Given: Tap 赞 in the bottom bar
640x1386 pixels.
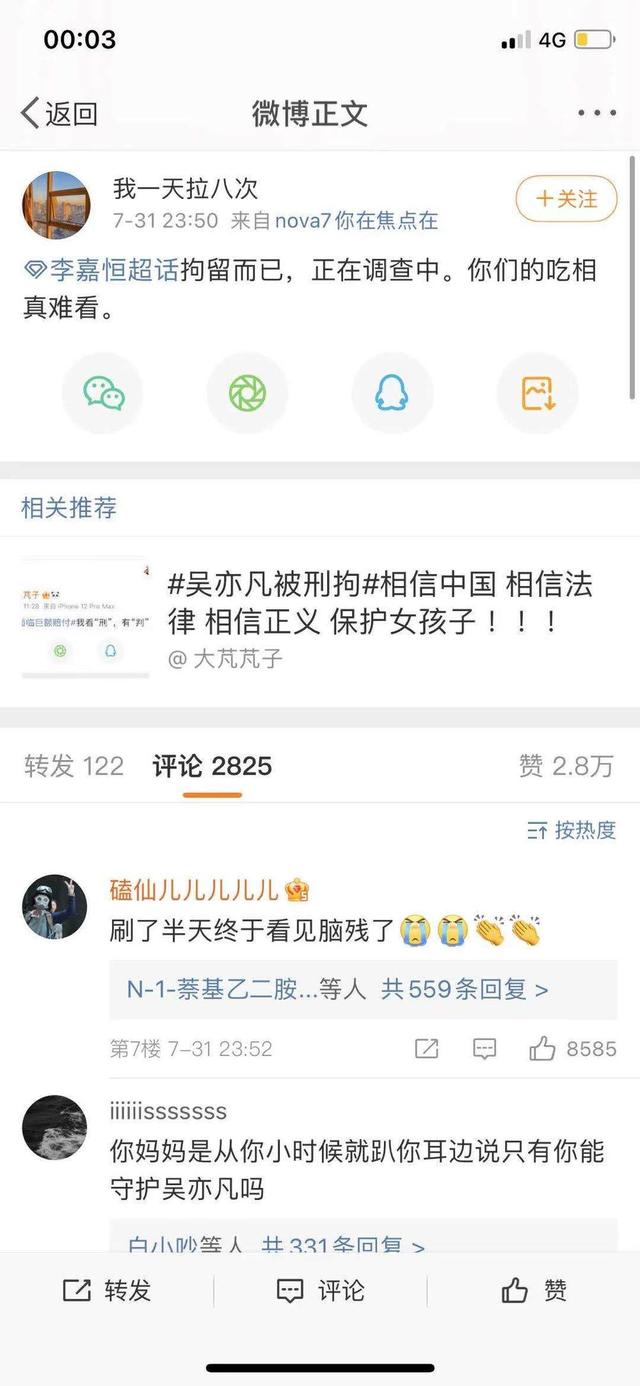Looking at the screenshot, I should [534, 1290].
